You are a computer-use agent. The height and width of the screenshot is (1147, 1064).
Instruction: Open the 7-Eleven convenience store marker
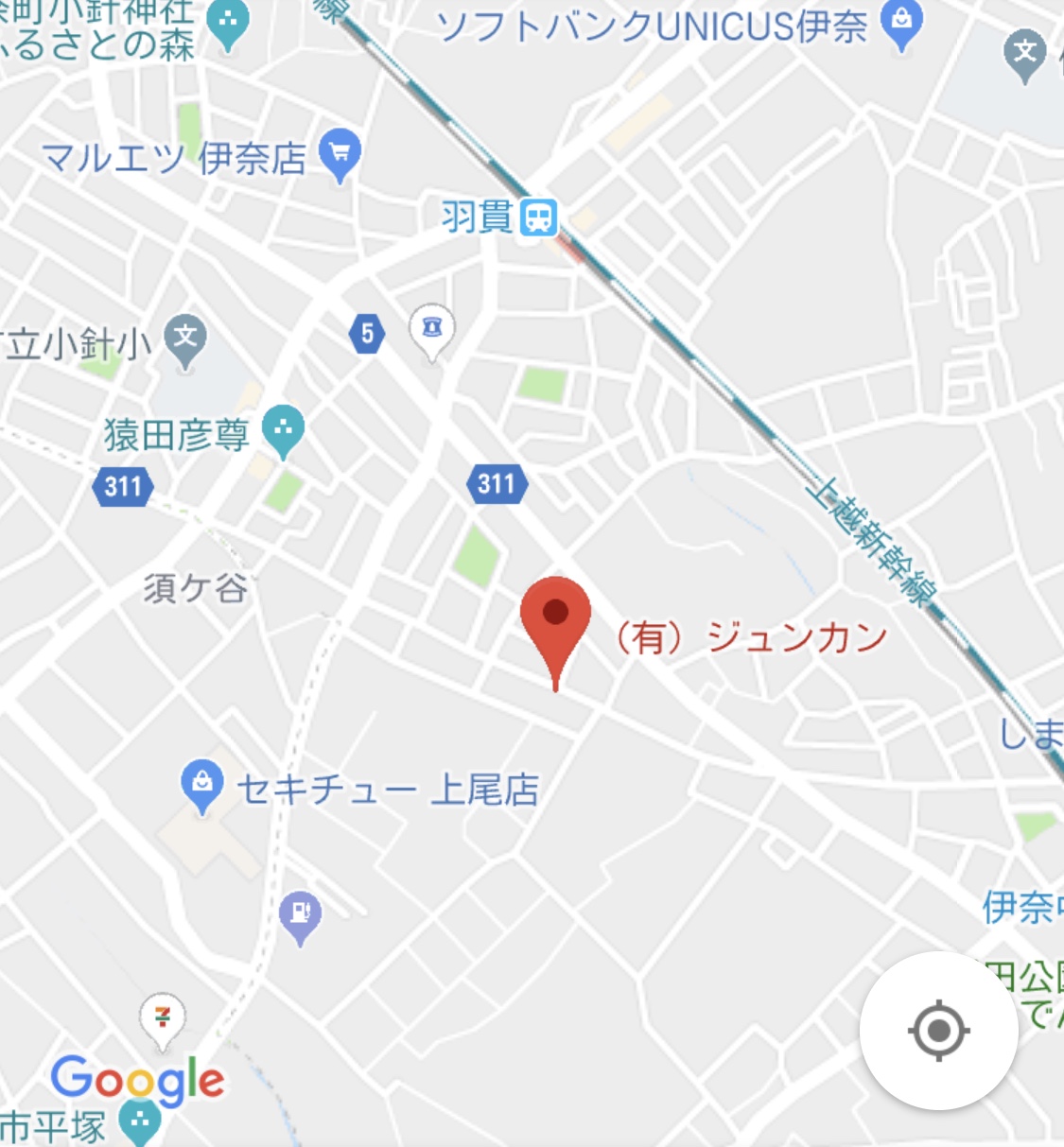163,1017
